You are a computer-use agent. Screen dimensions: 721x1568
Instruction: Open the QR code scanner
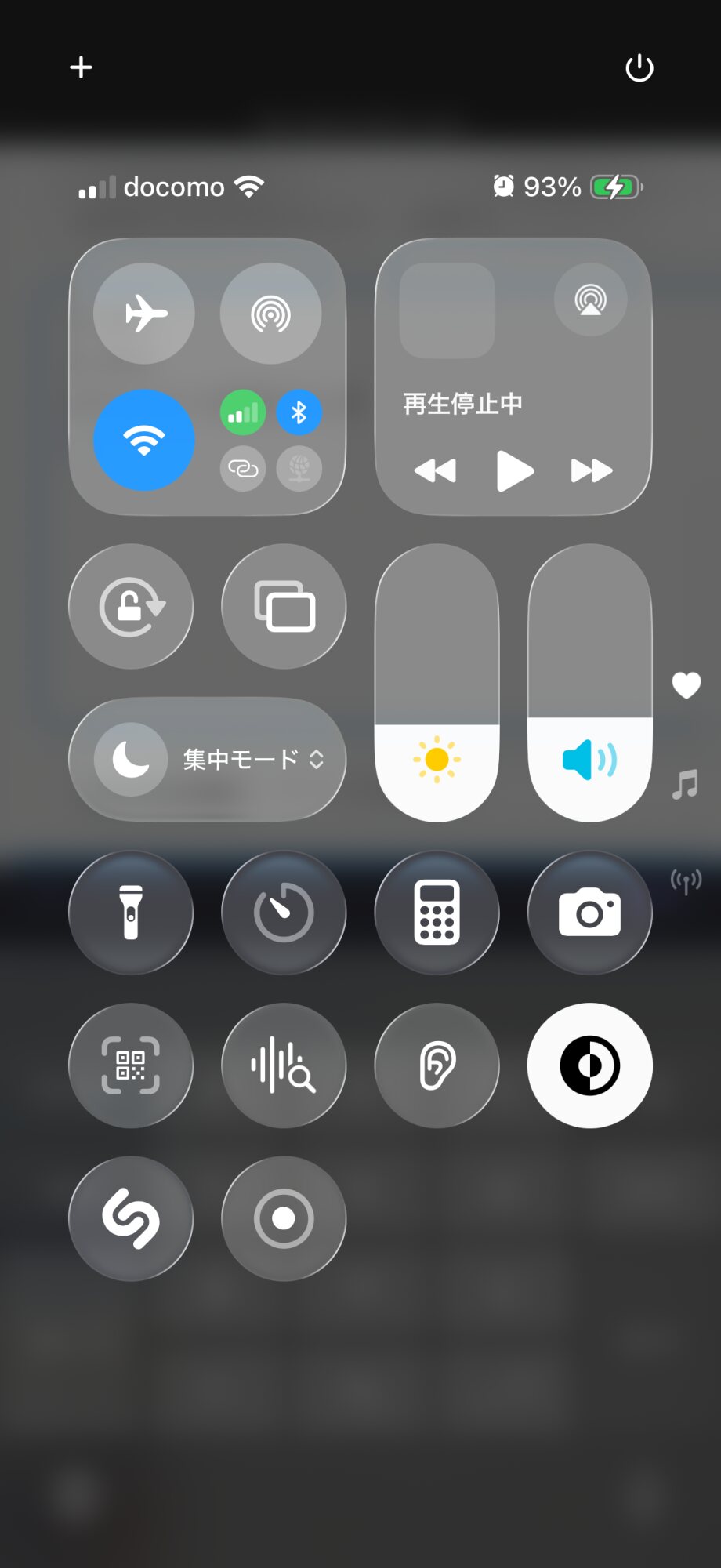(x=131, y=1065)
